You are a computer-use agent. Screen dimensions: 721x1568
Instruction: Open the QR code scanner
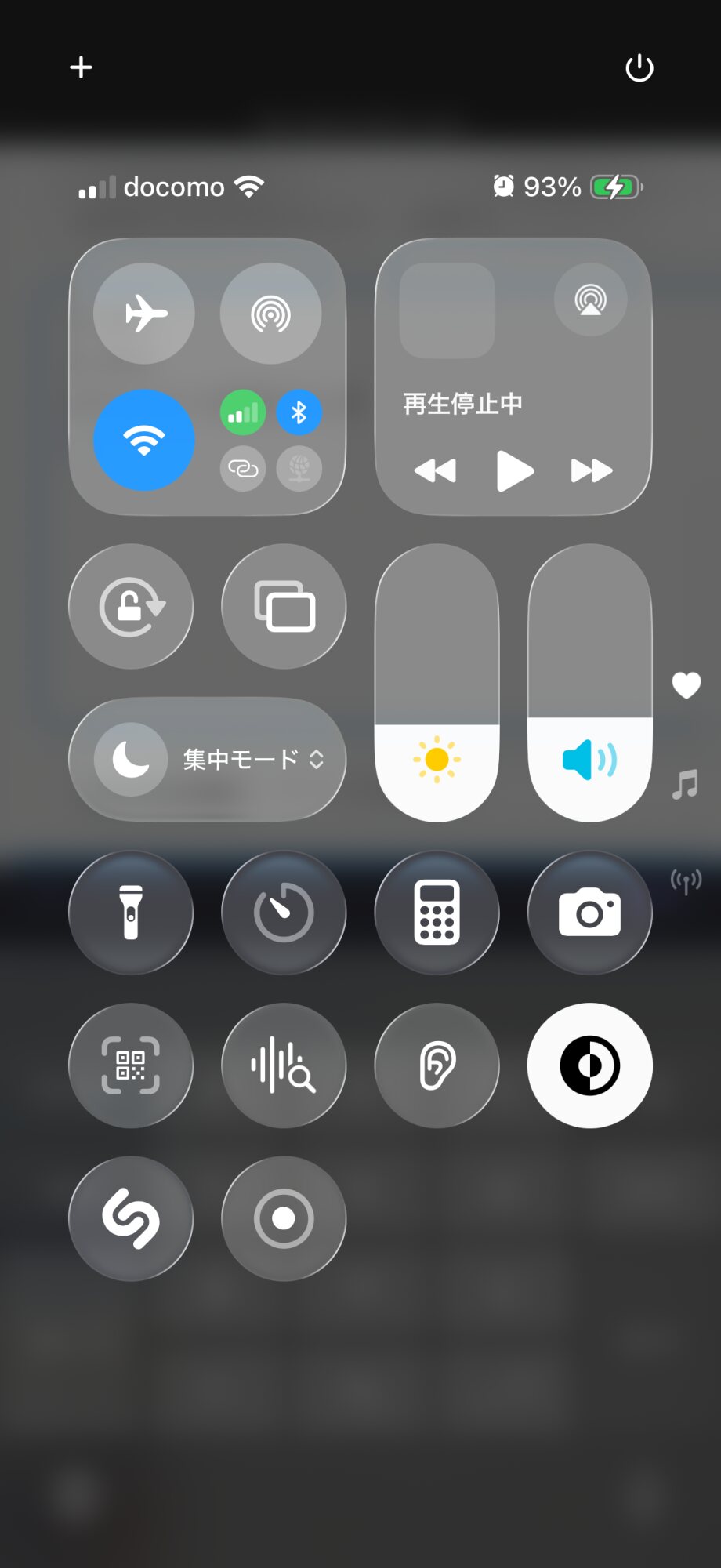(x=131, y=1065)
